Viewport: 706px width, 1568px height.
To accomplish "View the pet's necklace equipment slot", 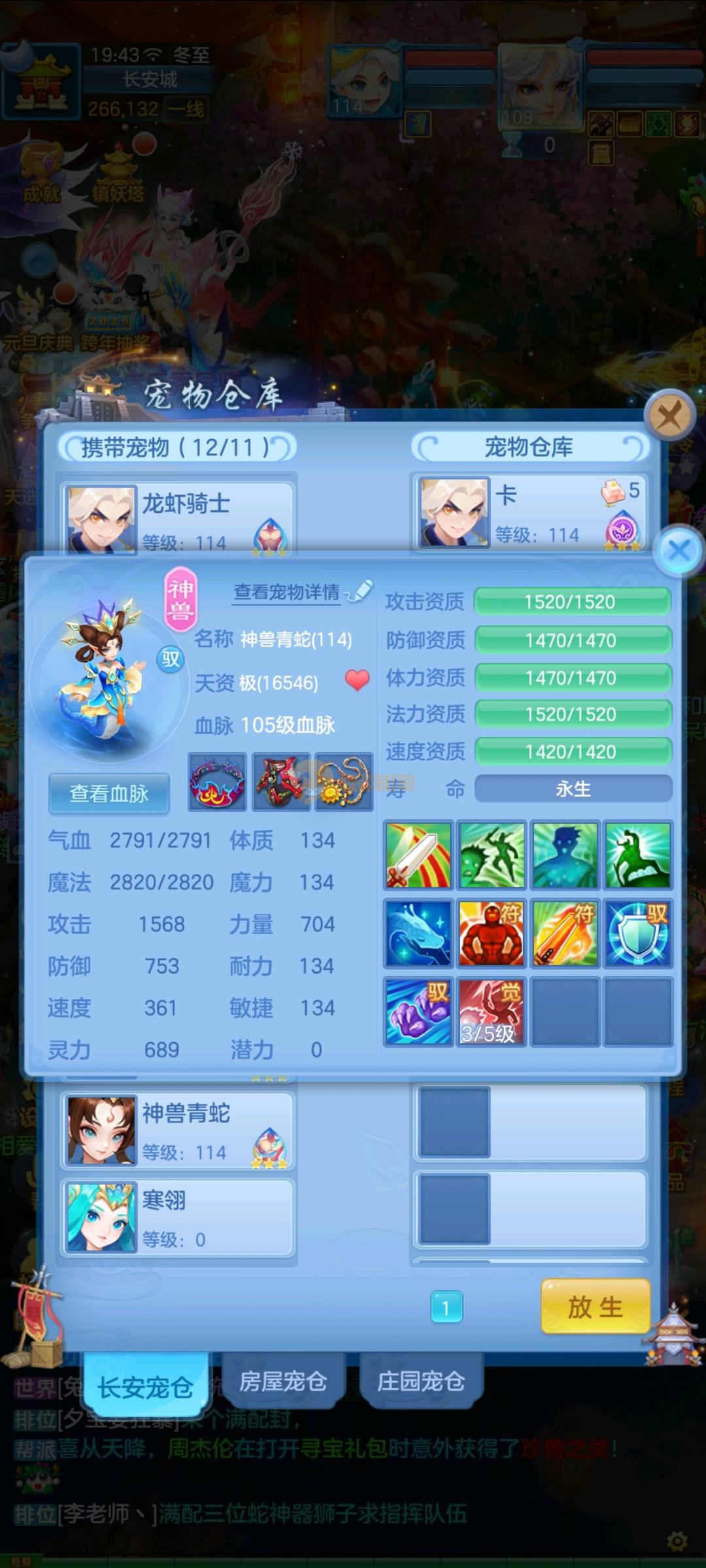I will pyautogui.click(x=344, y=782).
